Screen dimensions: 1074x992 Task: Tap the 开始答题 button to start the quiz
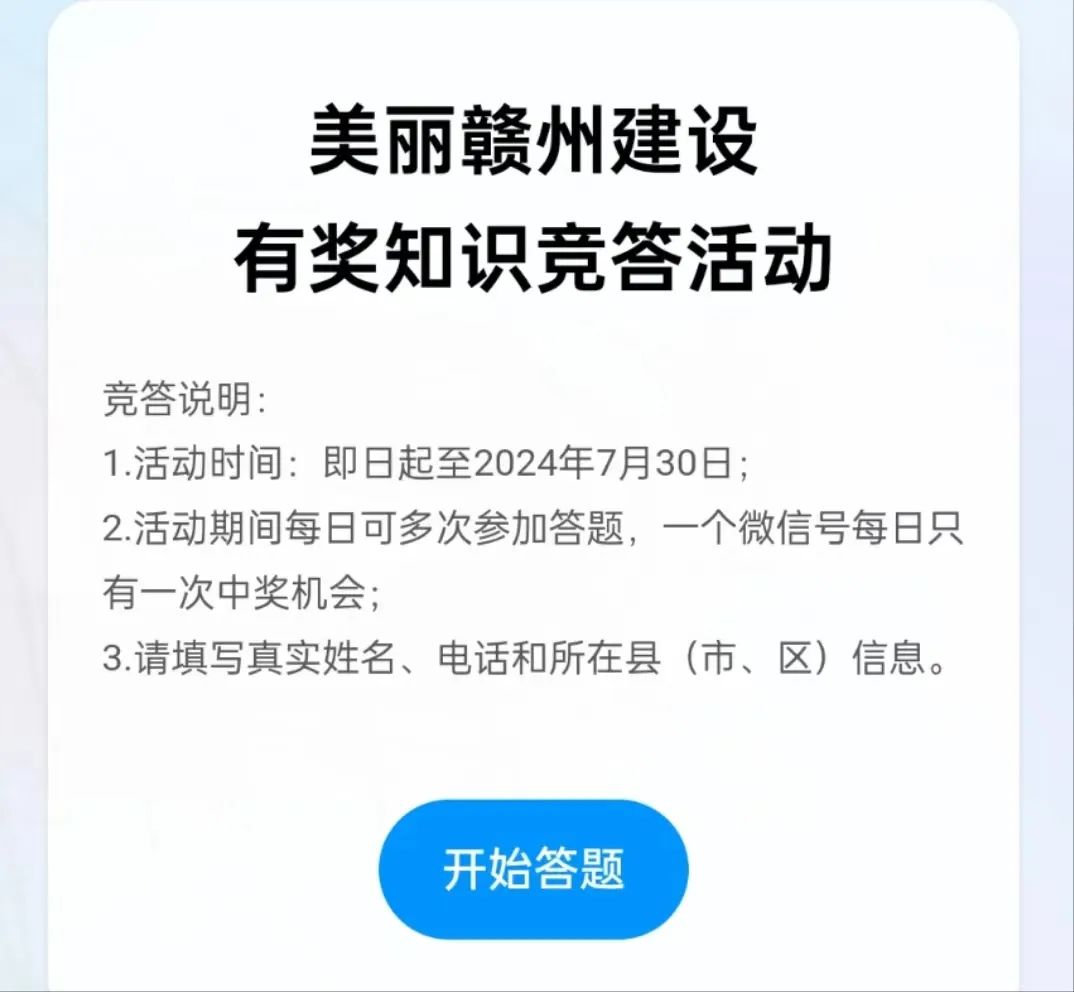tap(533, 868)
